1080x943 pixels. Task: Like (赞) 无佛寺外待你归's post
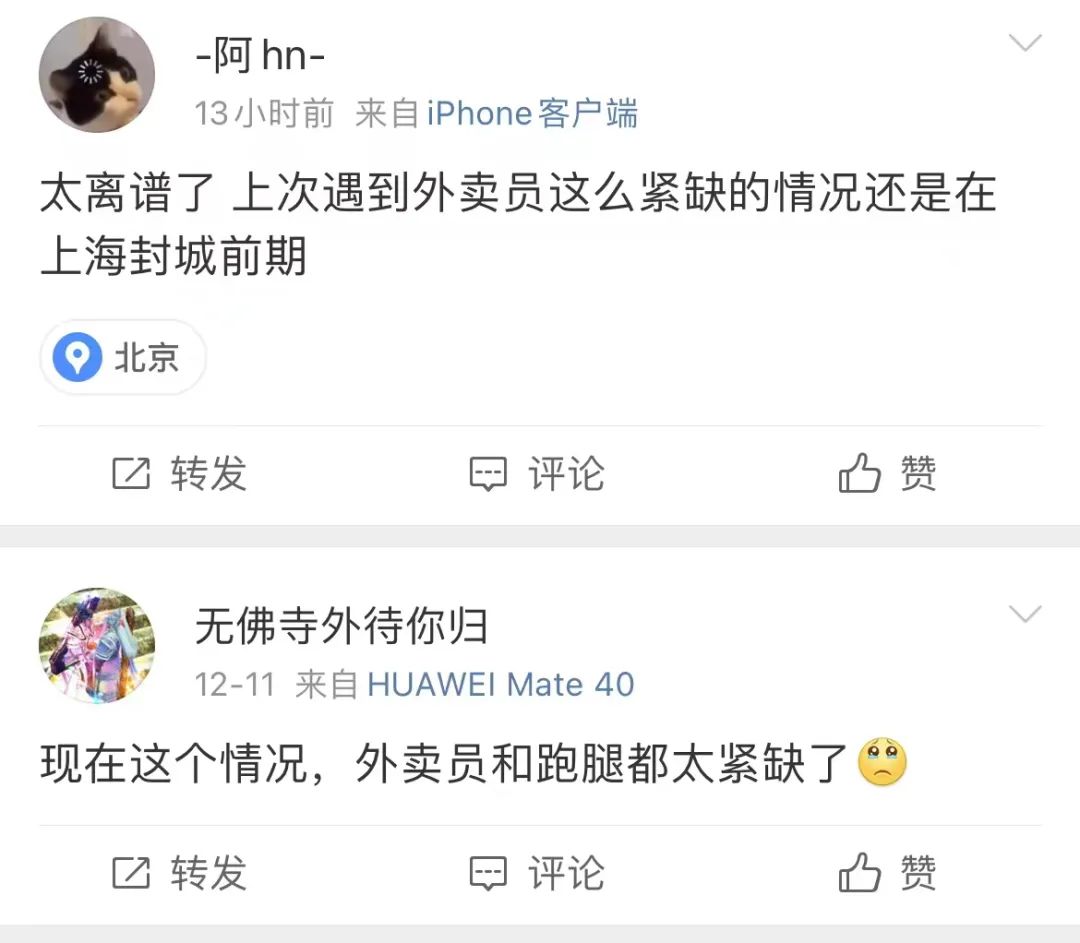coord(887,873)
